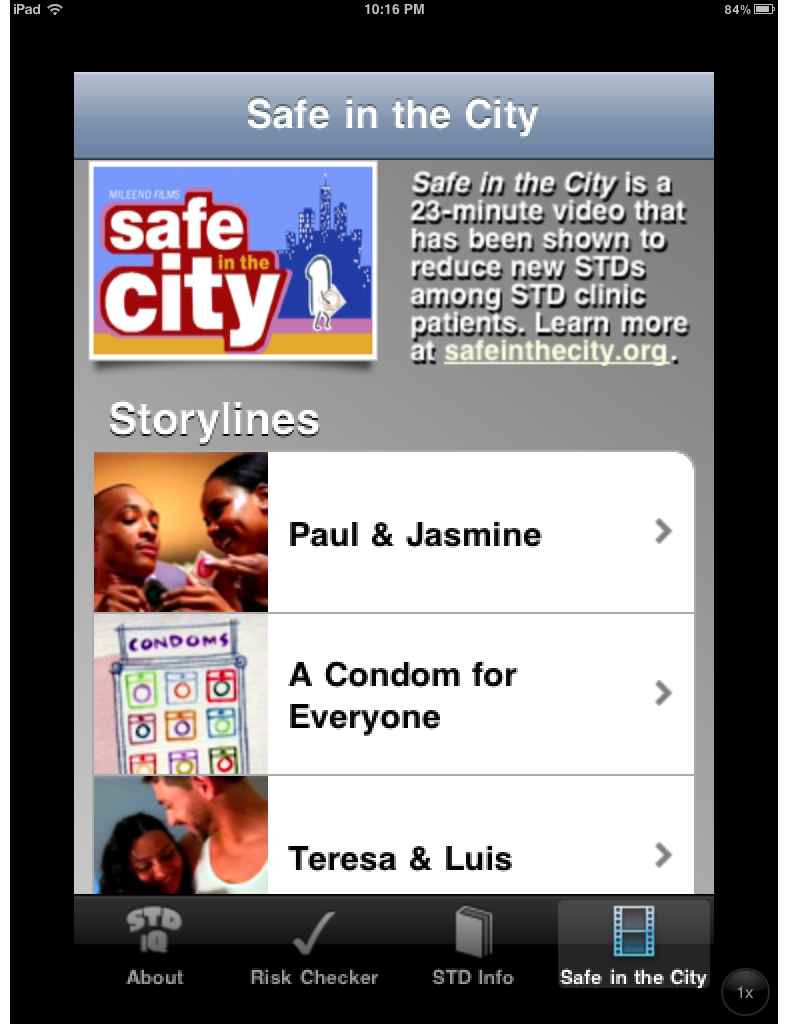Visit the safeinthecity.org link
The width and height of the screenshot is (788, 1024).
[556, 352]
